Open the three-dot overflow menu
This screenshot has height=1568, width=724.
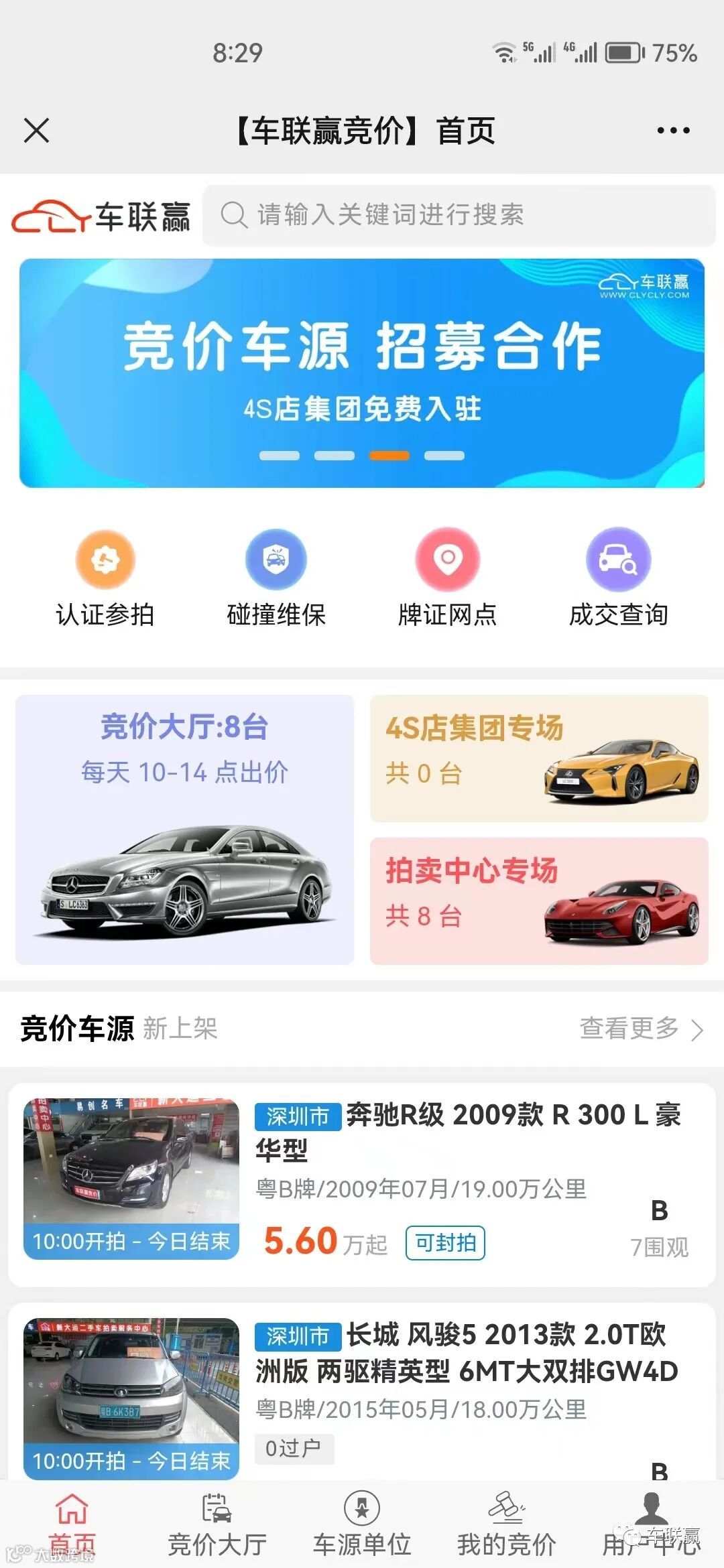[673, 131]
